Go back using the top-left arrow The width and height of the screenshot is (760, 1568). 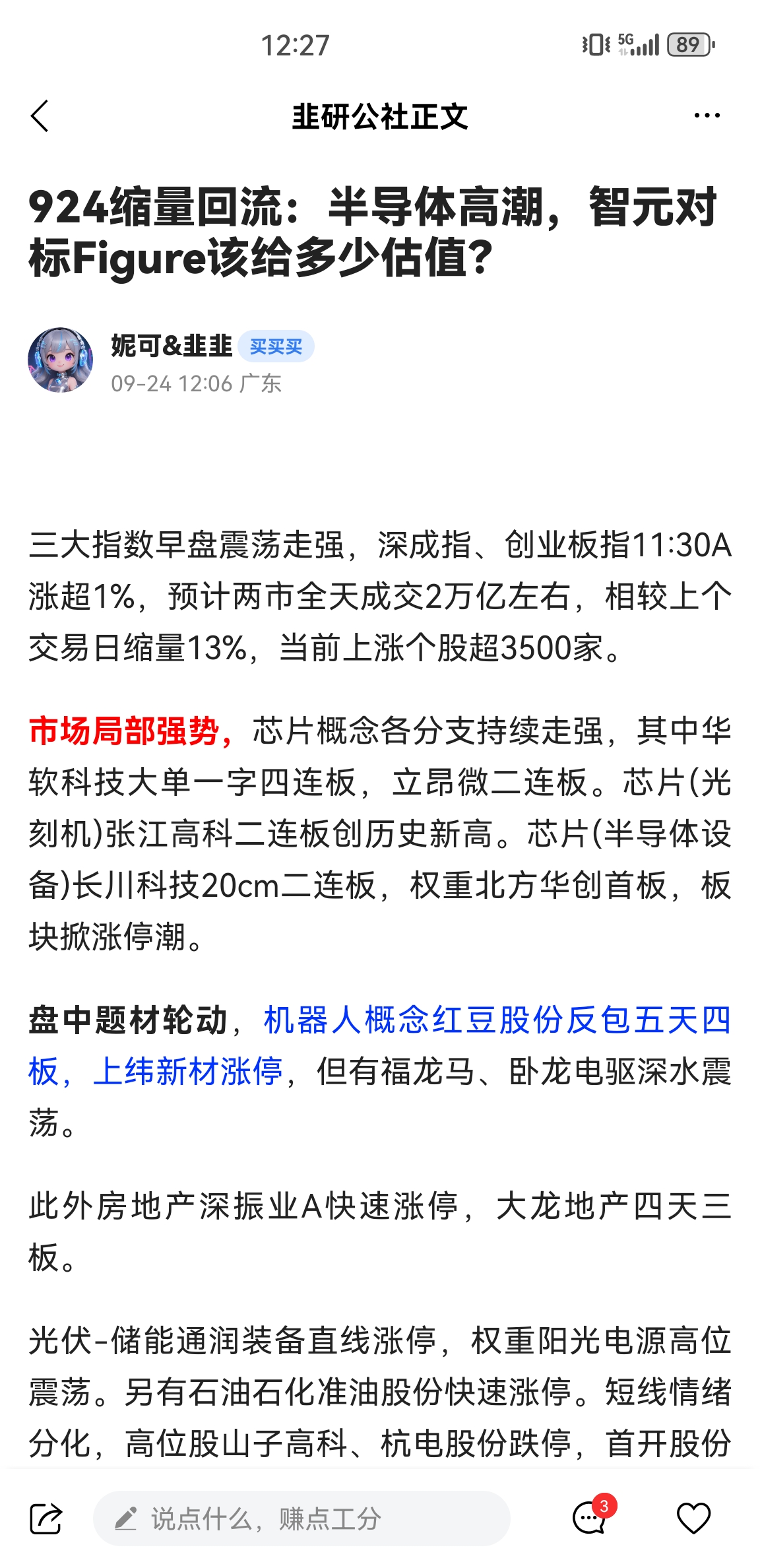(x=40, y=116)
